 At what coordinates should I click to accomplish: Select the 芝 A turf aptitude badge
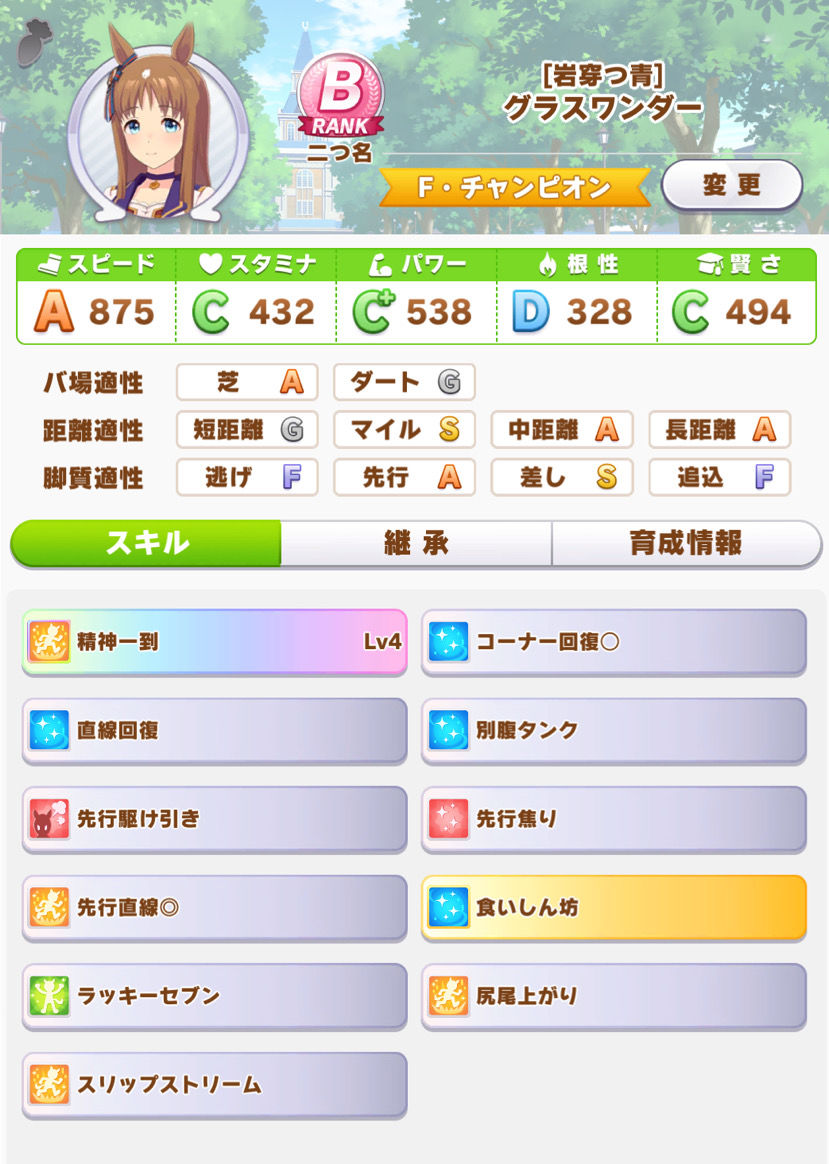(246, 382)
